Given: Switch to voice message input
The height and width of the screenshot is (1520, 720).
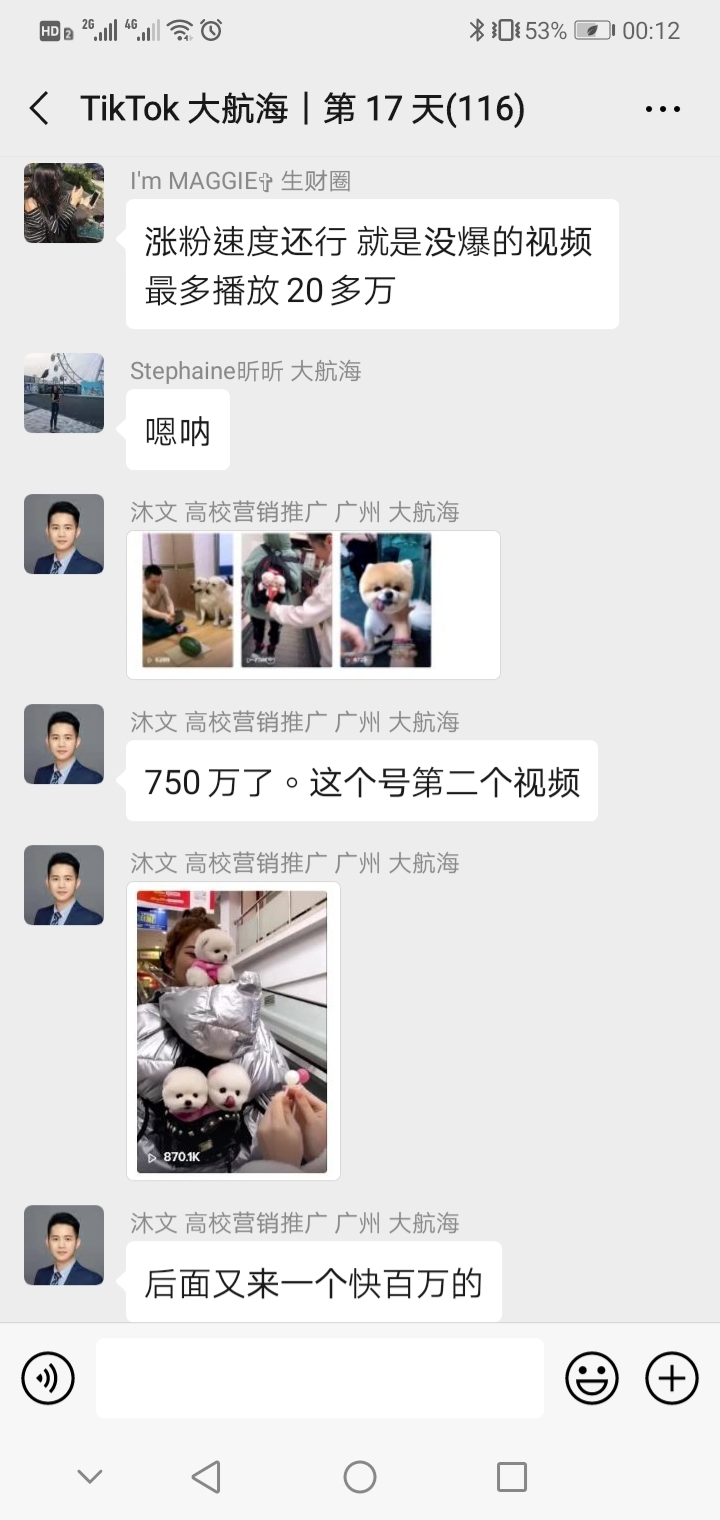Looking at the screenshot, I should pos(48,1378).
